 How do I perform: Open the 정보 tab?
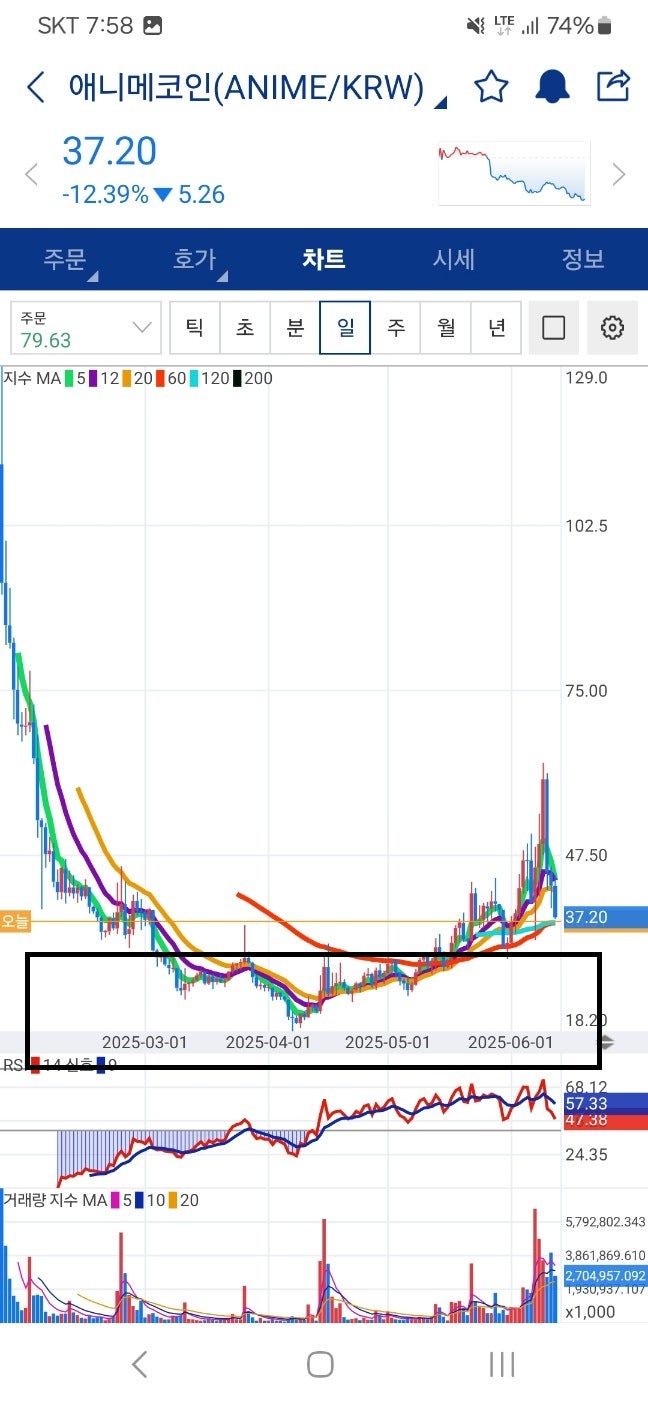coord(583,260)
